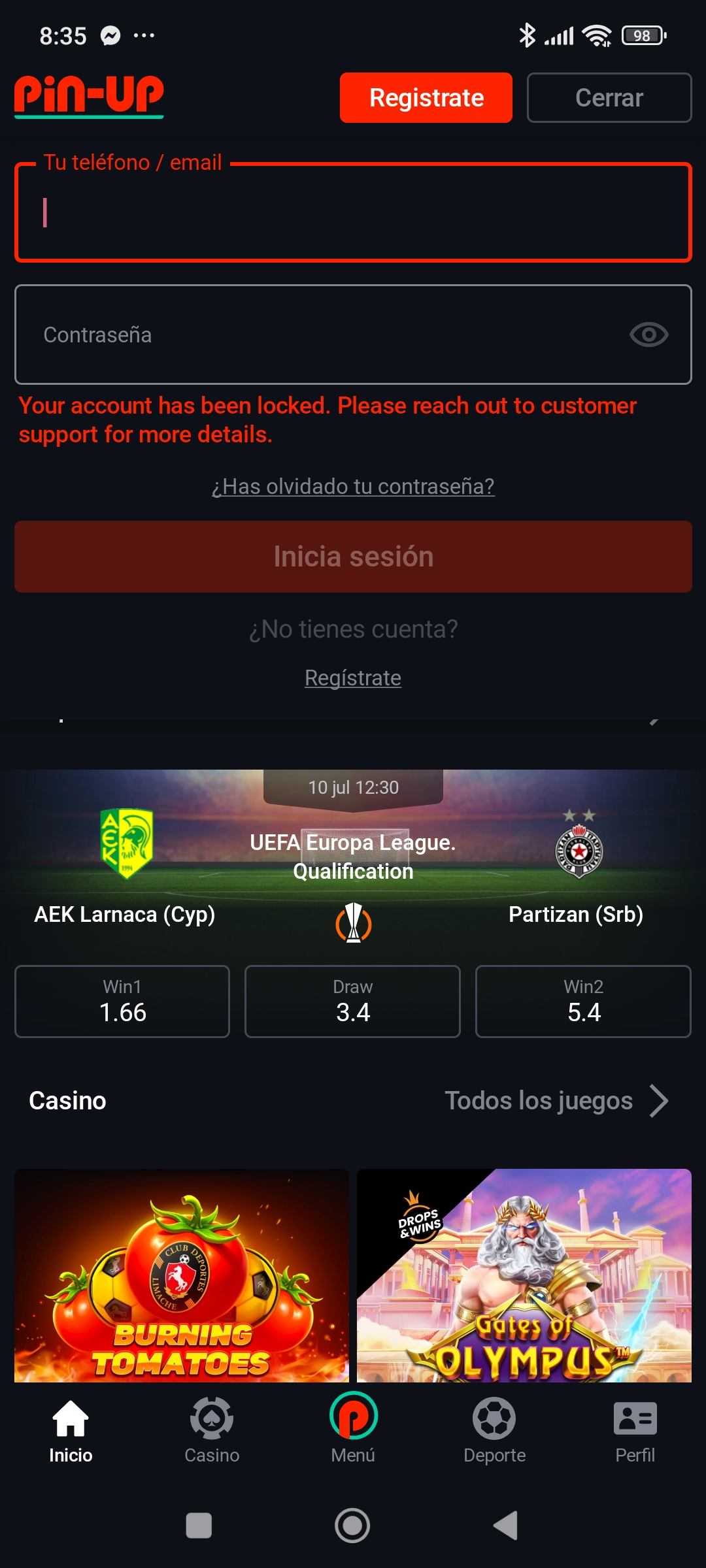Tap the Inicia sesión button
Viewport: 706px width, 1568px height.
(x=353, y=557)
